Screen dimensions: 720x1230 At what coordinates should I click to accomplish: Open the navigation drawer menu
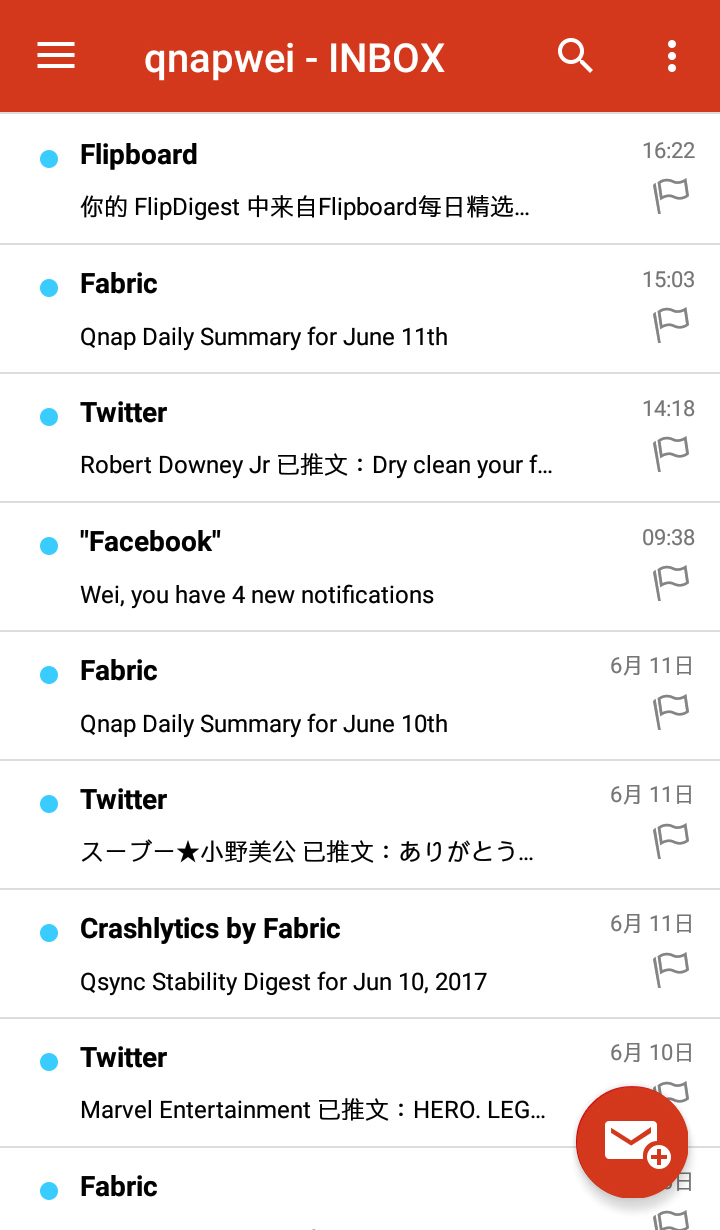pos(56,56)
